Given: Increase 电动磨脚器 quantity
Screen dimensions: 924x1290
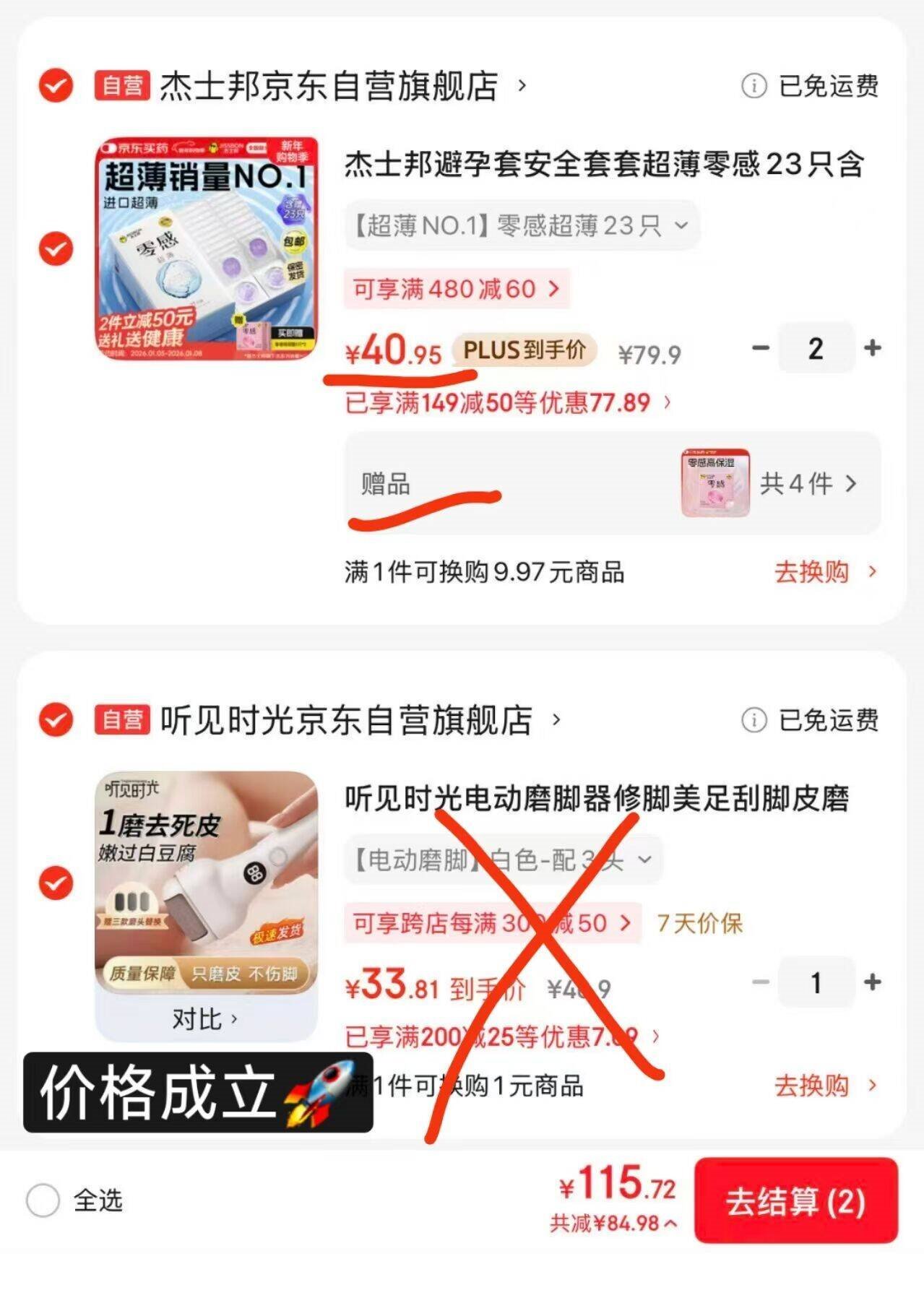Looking at the screenshot, I should [x=872, y=982].
